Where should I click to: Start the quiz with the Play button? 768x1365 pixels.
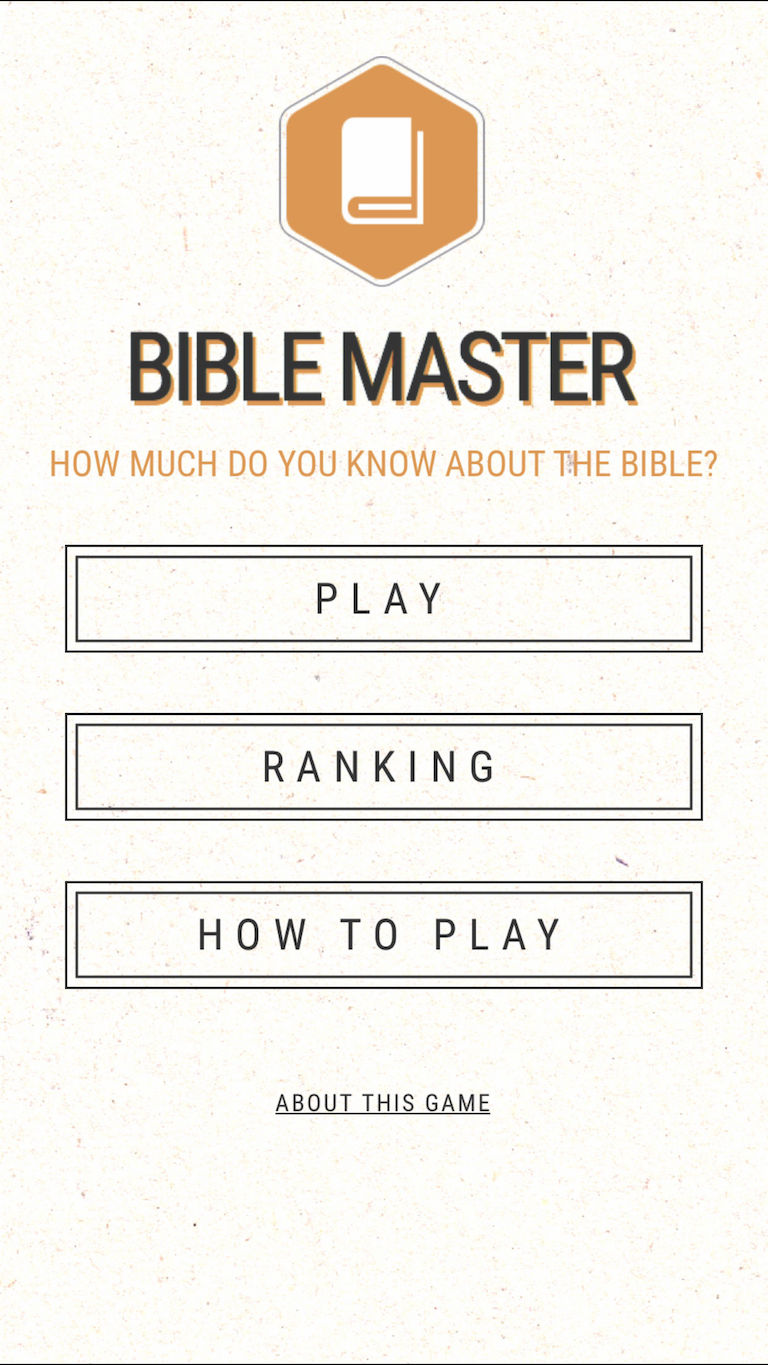click(x=384, y=598)
